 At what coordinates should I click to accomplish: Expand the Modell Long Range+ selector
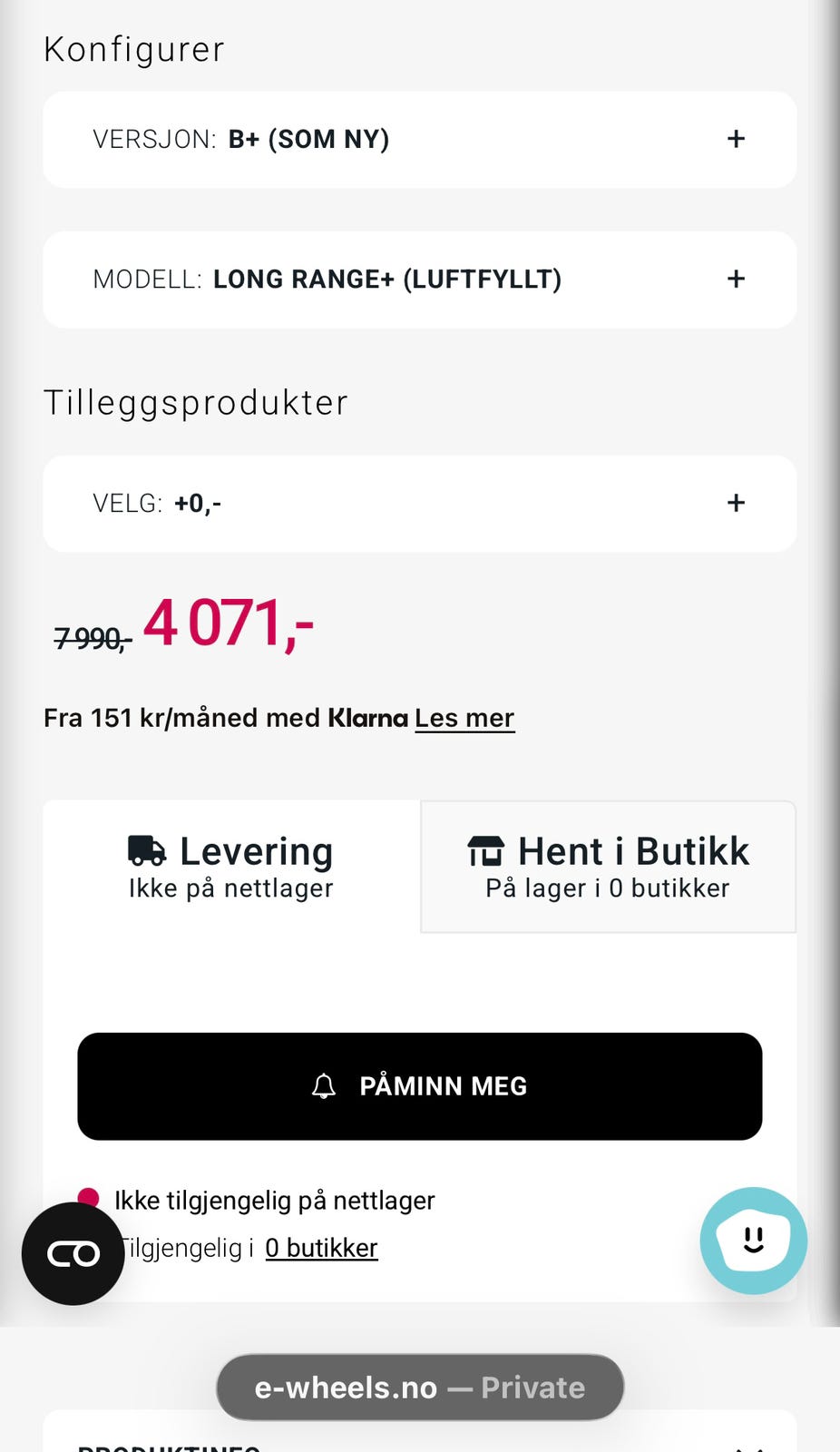(x=419, y=280)
